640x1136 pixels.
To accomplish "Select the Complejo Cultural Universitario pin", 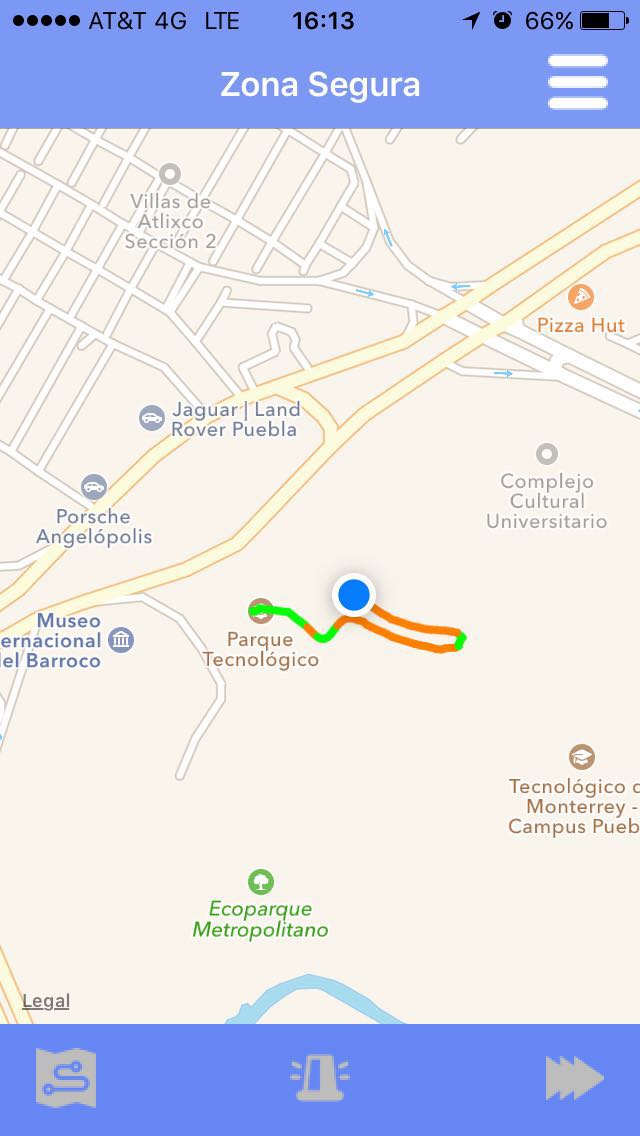I will pos(547,455).
